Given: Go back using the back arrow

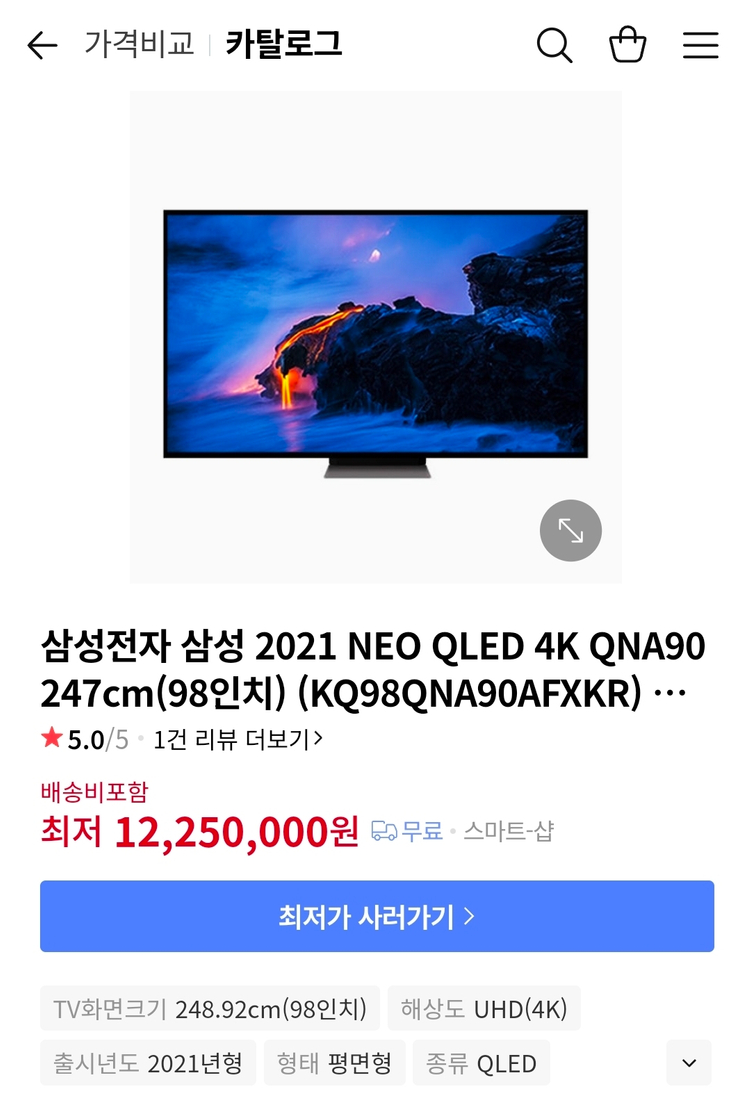Looking at the screenshot, I should 41,44.
